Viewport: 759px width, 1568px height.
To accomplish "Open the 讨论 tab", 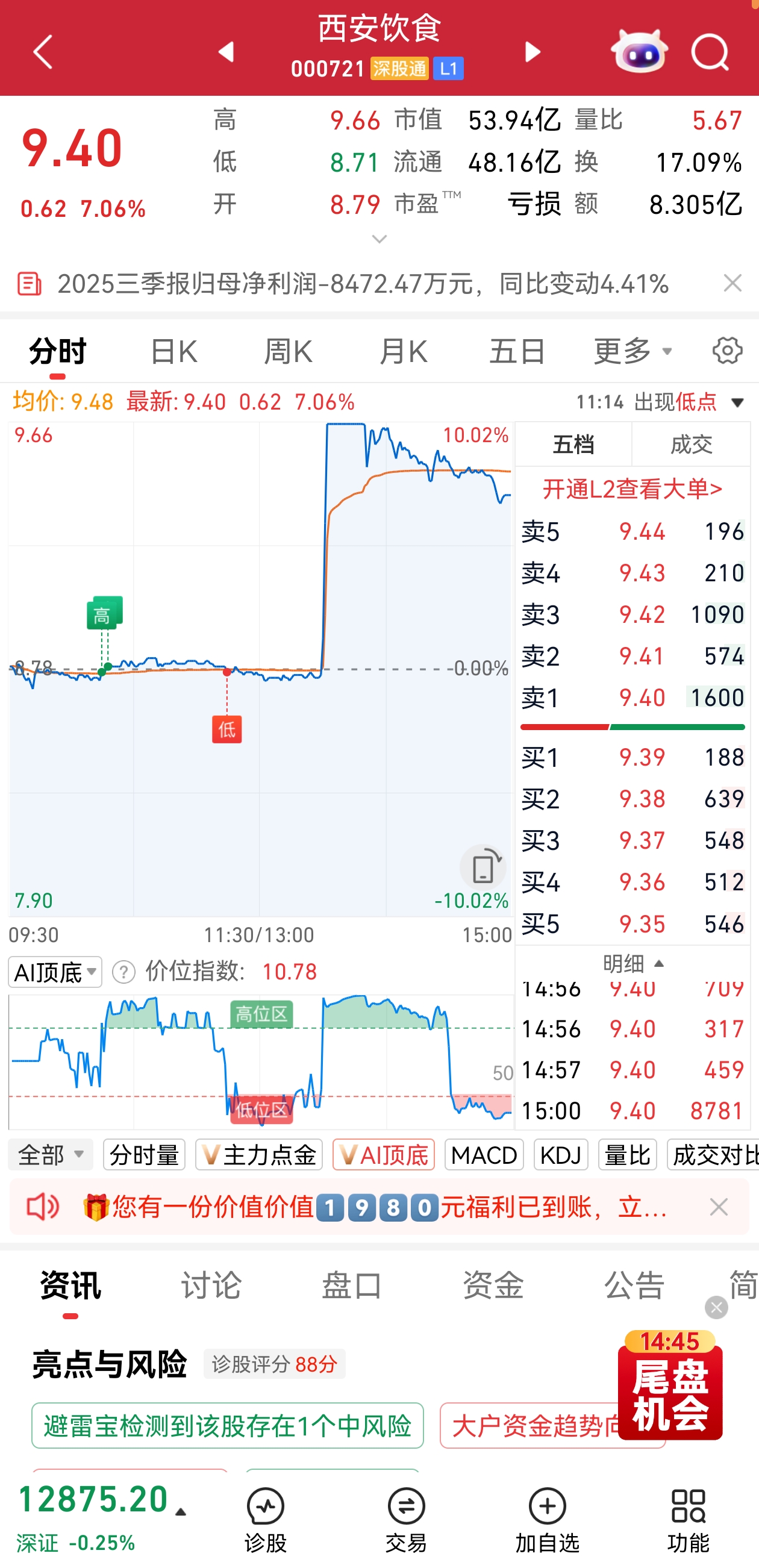I will pos(211,1285).
